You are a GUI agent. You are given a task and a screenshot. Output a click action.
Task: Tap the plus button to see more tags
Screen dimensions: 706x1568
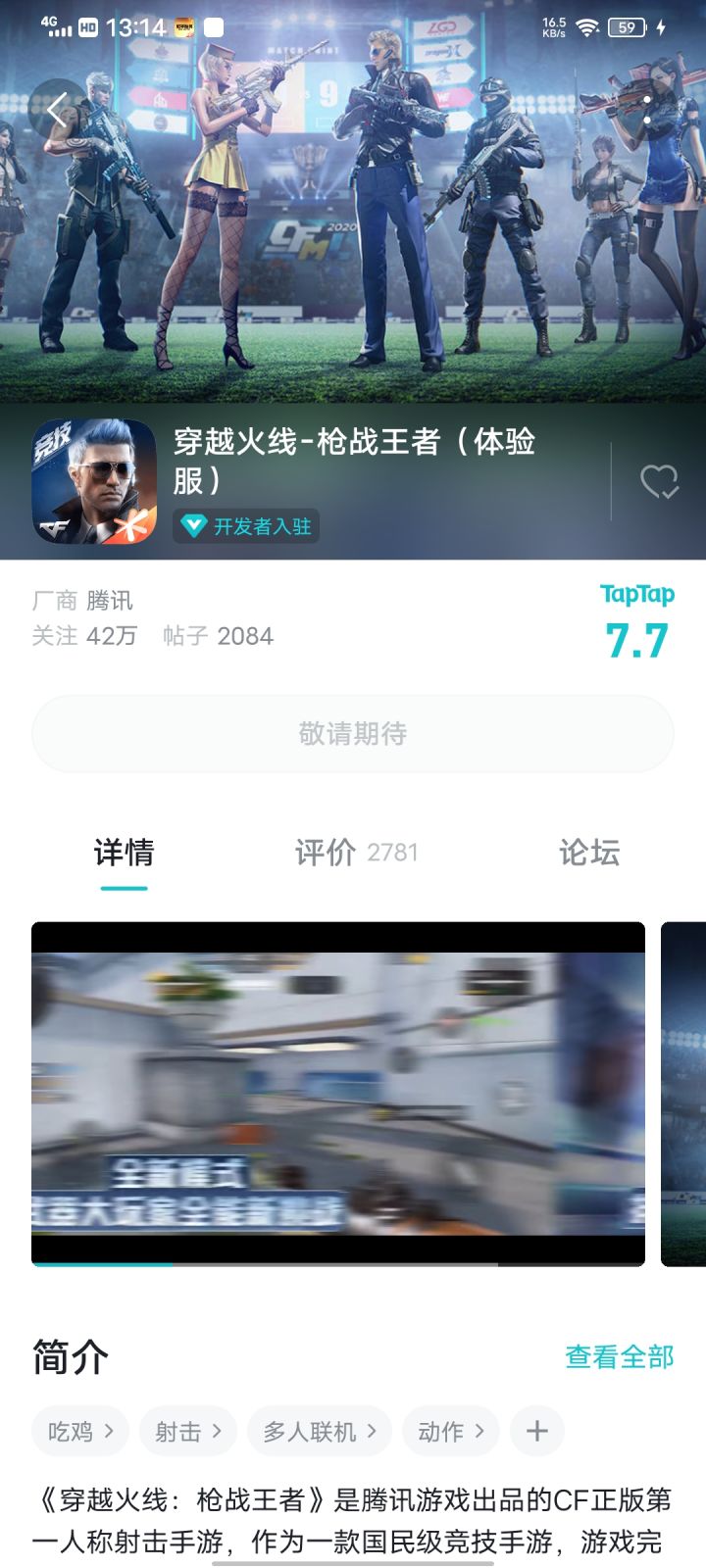tap(536, 1431)
